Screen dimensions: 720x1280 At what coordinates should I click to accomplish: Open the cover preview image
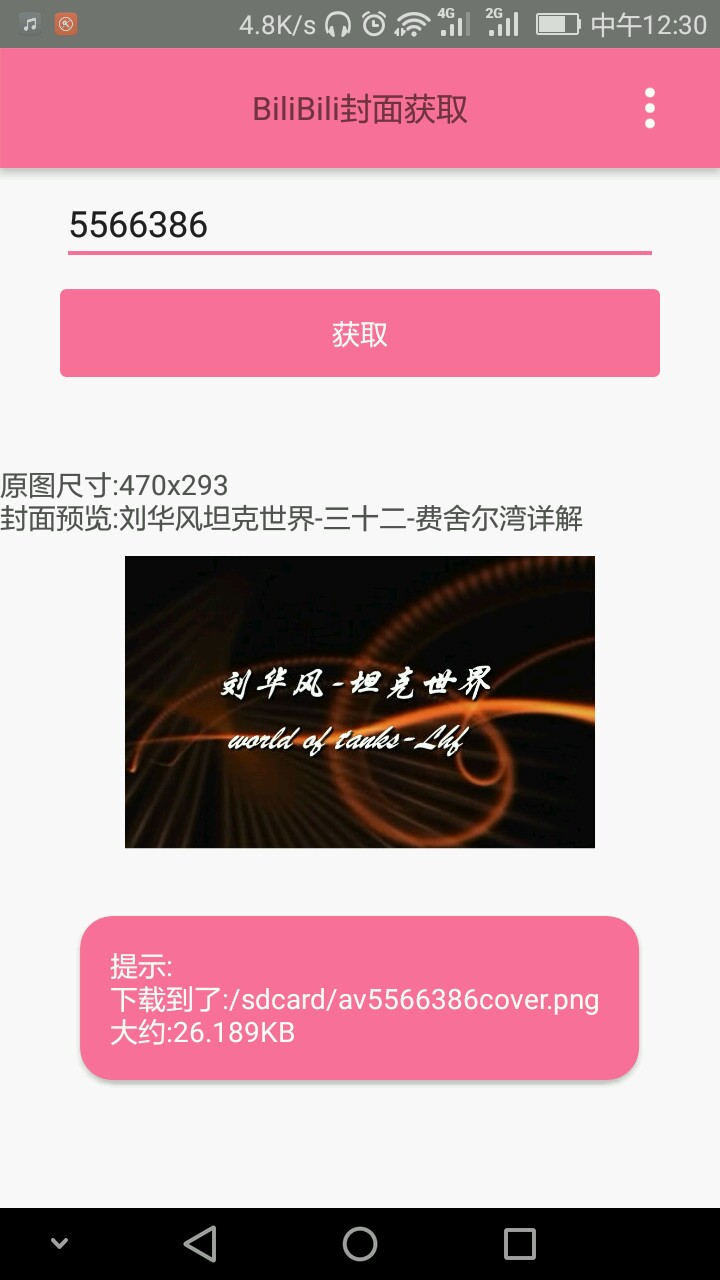pos(360,702)
